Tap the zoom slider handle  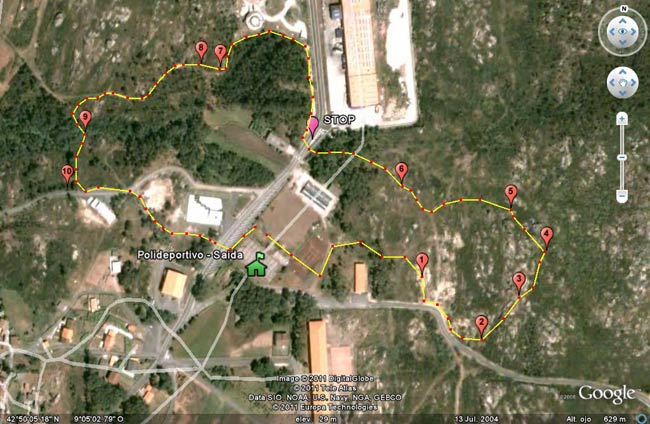tap(622, 158)
